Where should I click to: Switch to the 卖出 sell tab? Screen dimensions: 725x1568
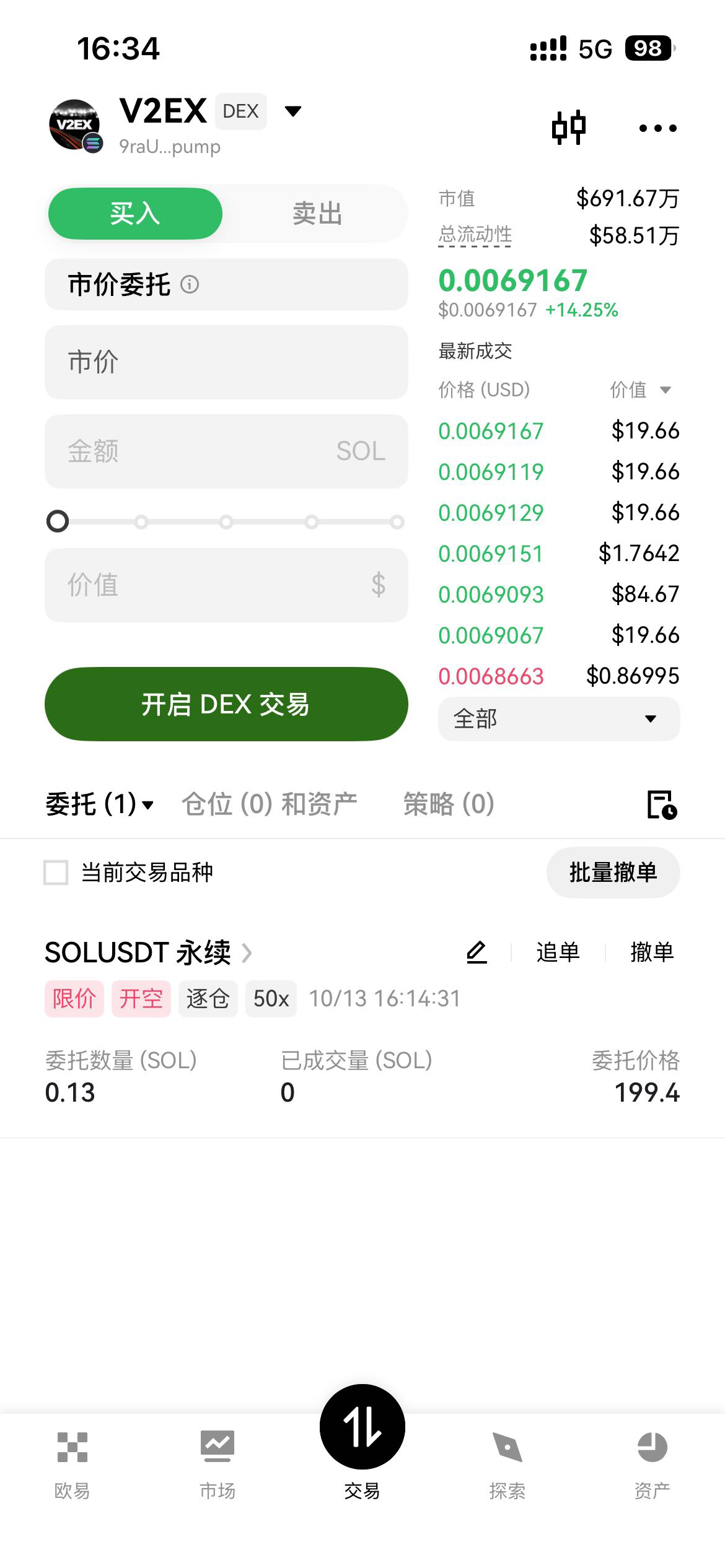[x=317, y=214]
